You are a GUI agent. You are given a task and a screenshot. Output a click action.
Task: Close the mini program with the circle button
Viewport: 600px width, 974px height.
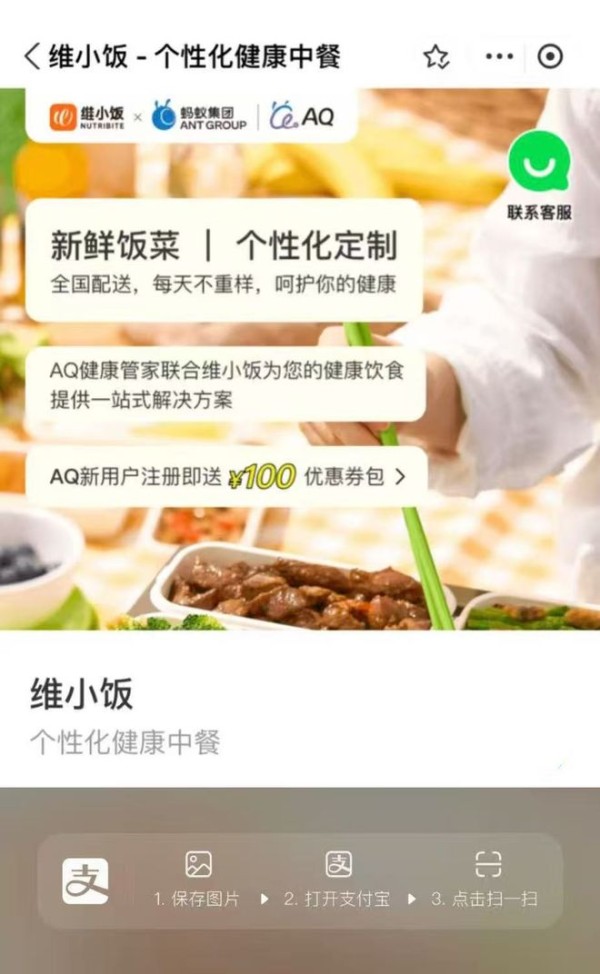point(550,57)
